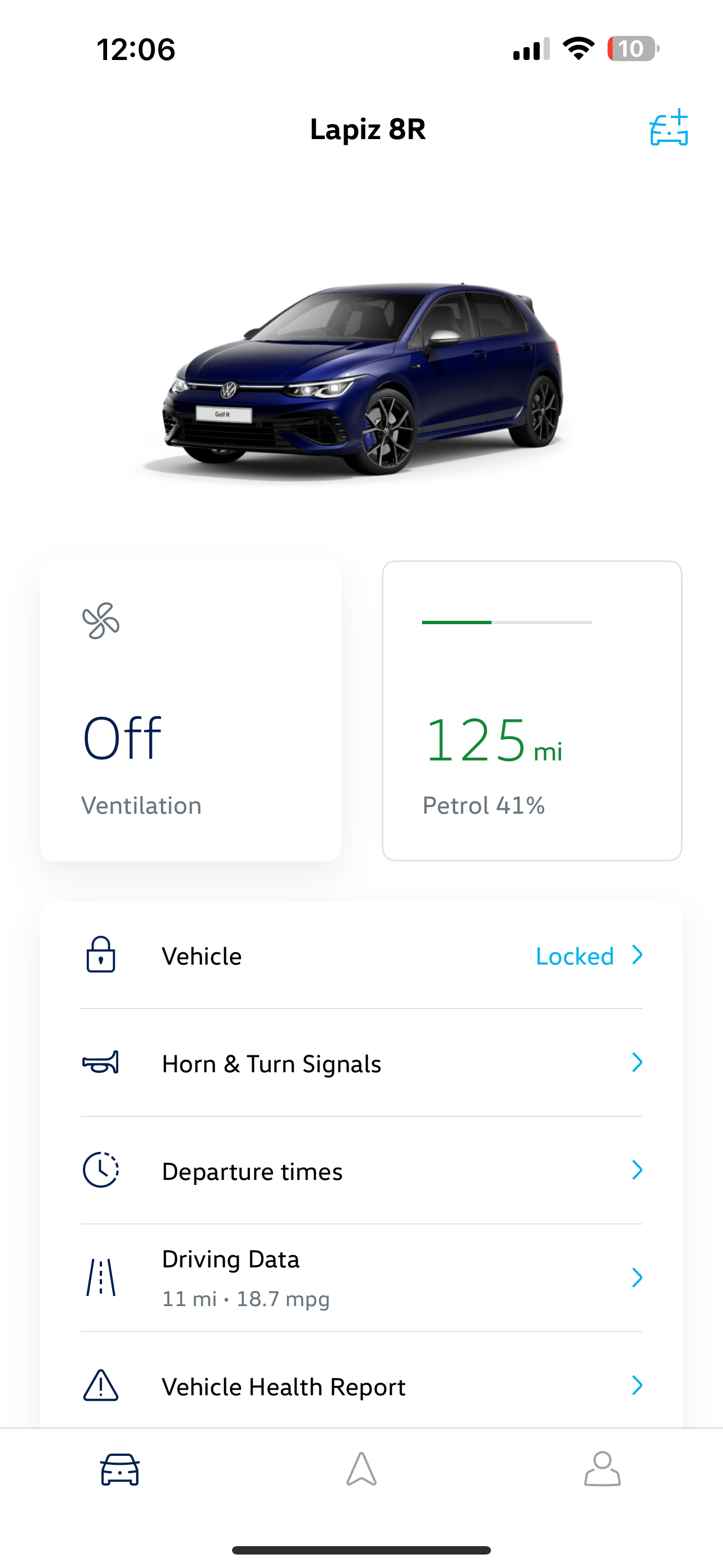
Task: Tap Locked to unlock the vehicle
Action: tap(574, 956)
